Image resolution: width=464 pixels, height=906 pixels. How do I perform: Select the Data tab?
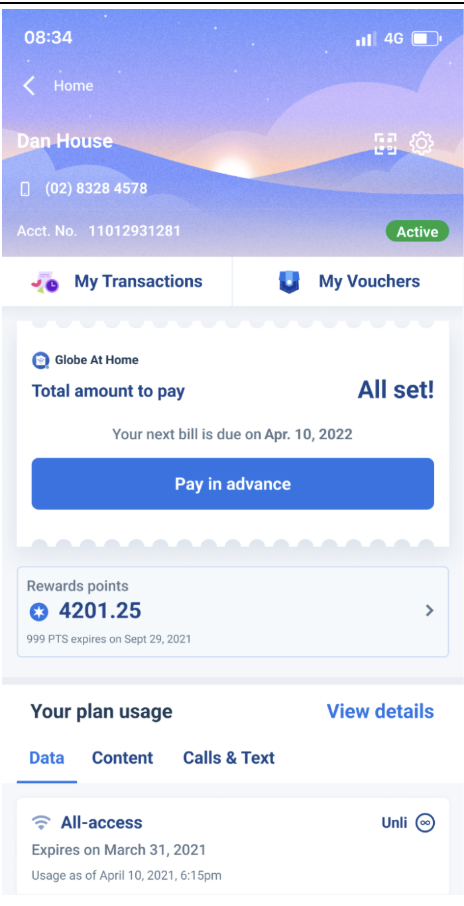tap(47, 758)
